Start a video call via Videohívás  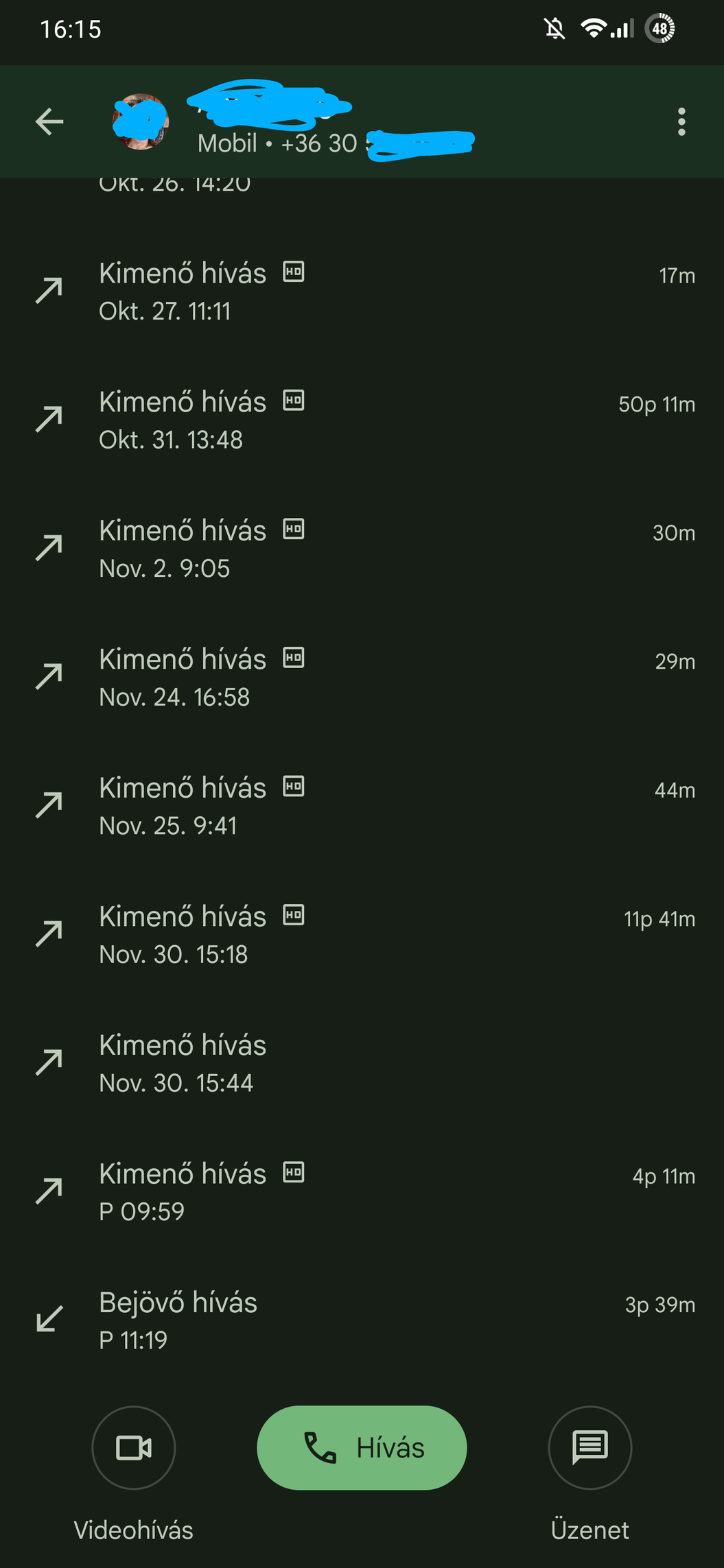pyautogui.click(x=134, y=1447)
